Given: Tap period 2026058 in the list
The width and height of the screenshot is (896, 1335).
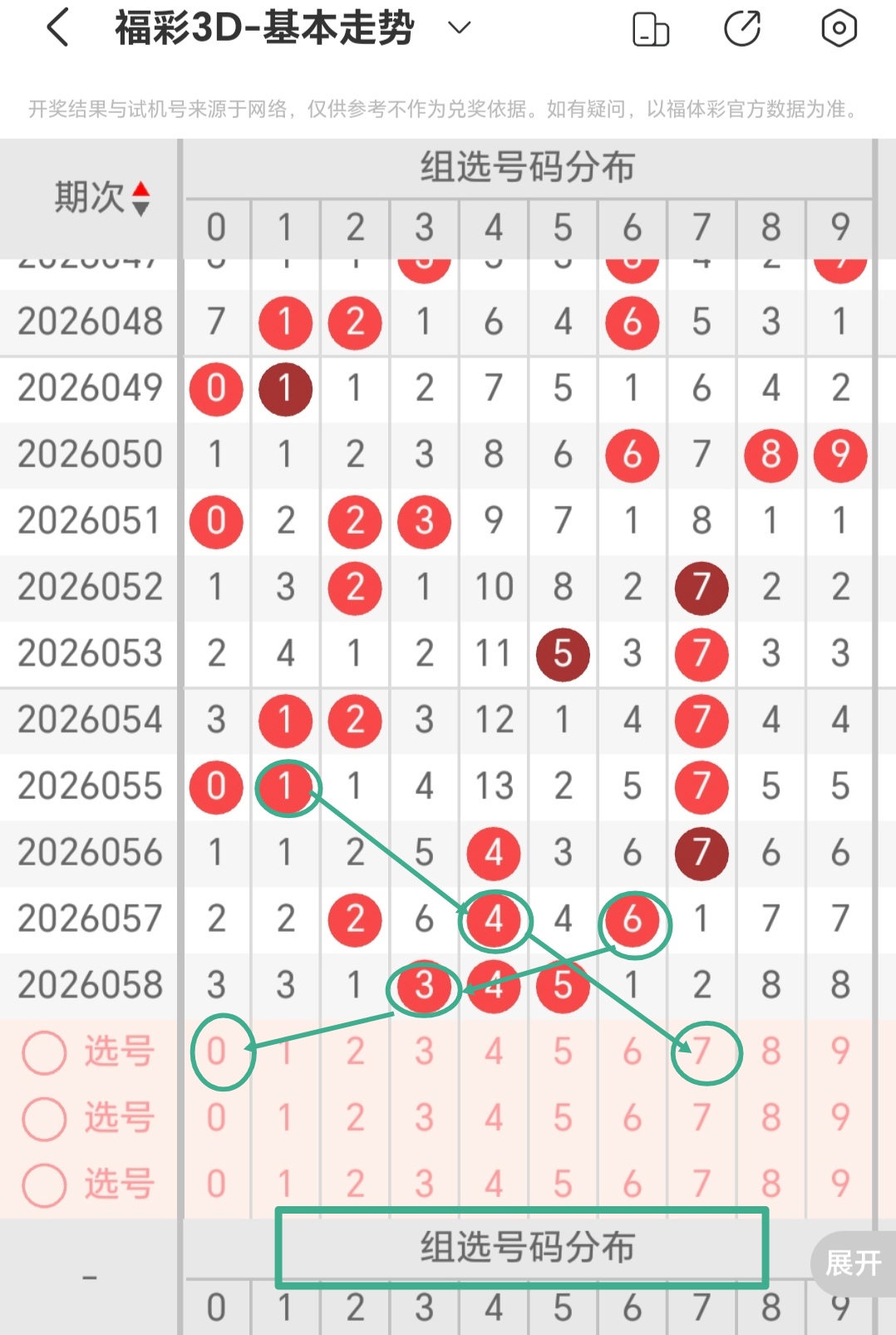Looking at the screenshot, I should pyautogui.click(x=88, y=986).
